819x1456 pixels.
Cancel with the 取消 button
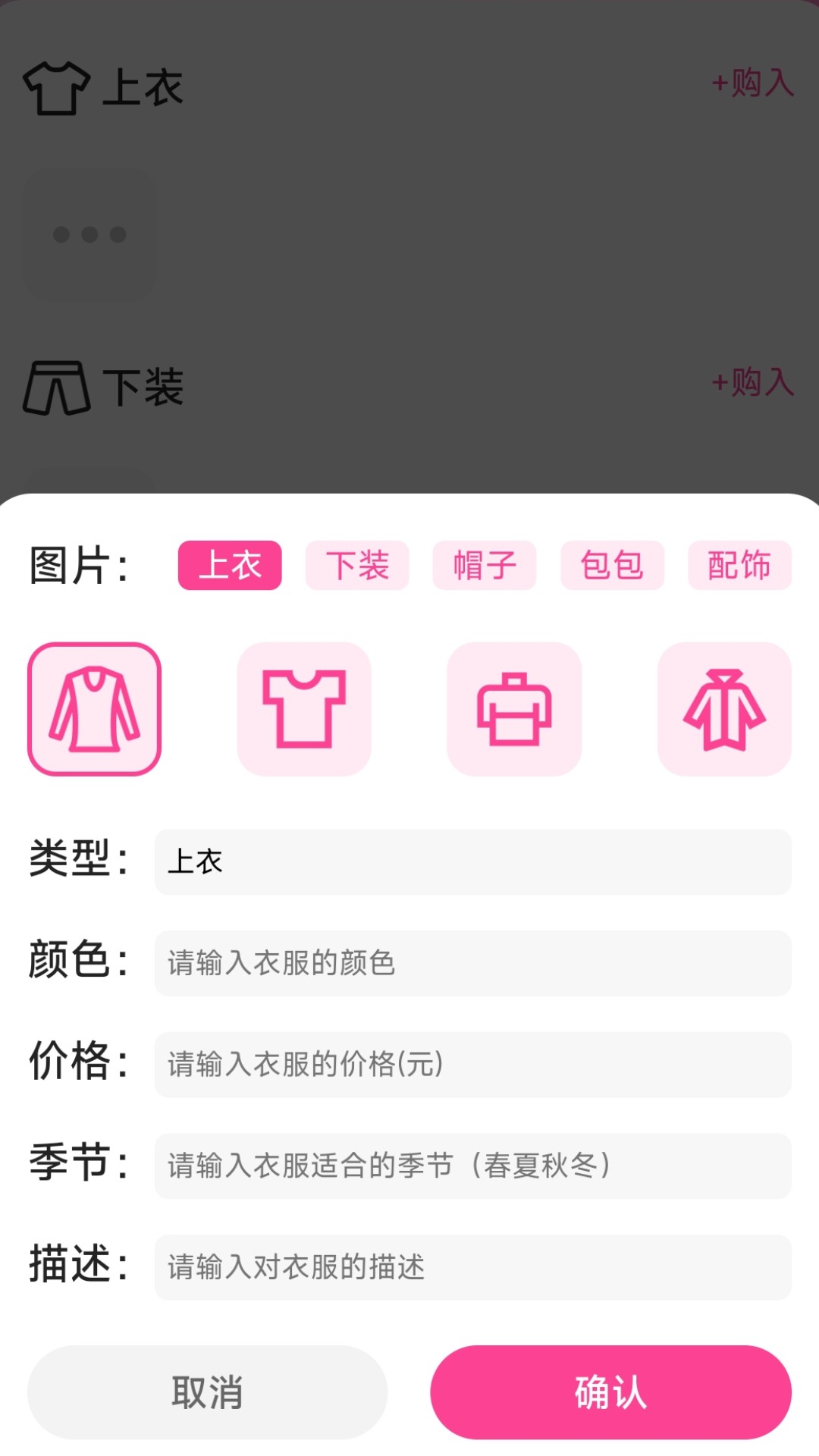207,1392
